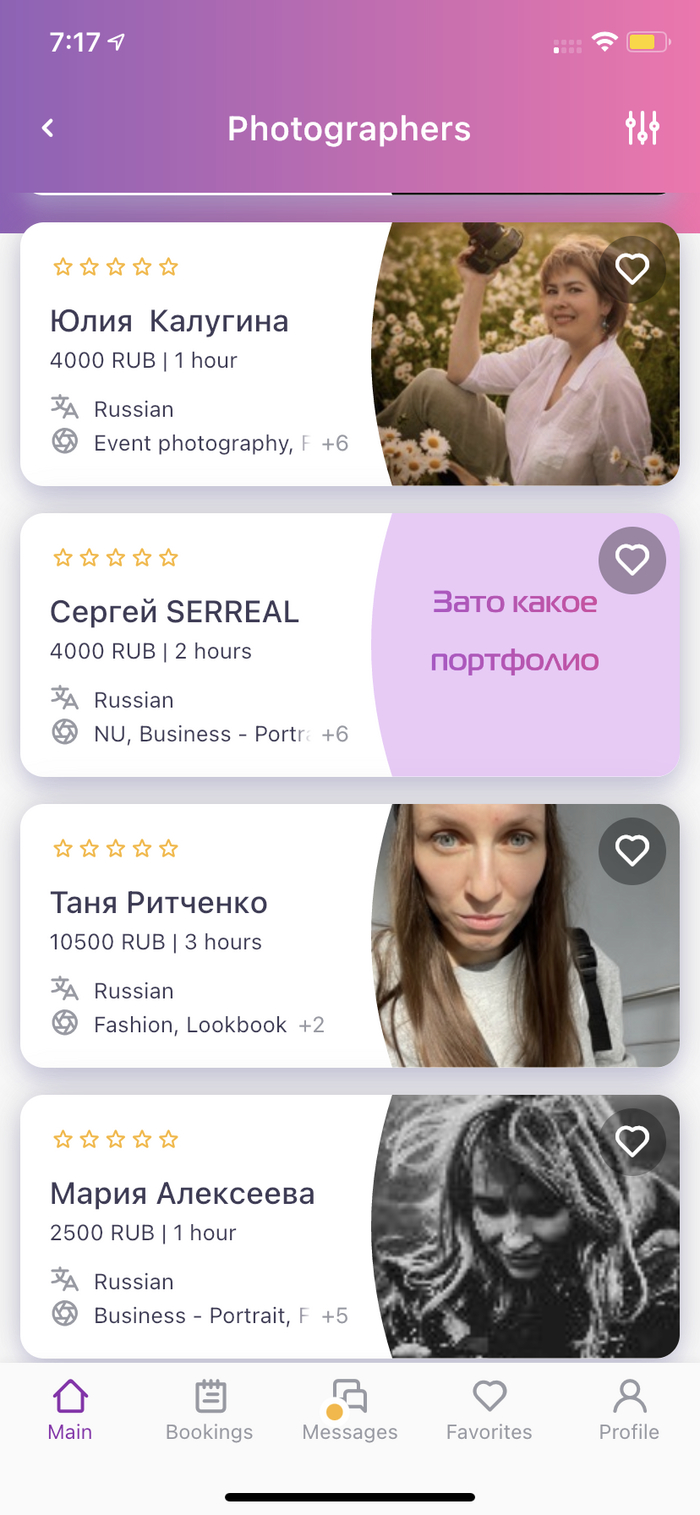View Сергей SERREAL's profile card

[x=200, y=645]
